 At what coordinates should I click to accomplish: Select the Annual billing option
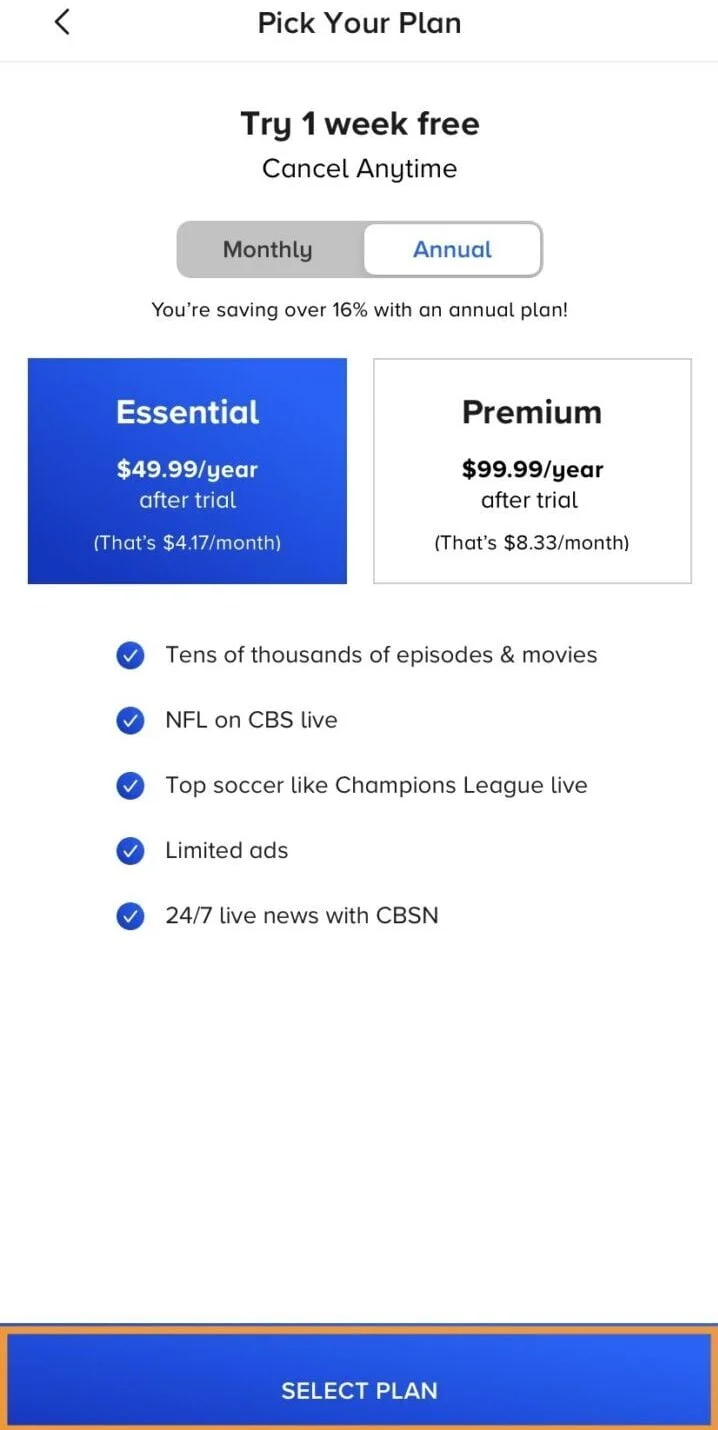pos(452,250)
